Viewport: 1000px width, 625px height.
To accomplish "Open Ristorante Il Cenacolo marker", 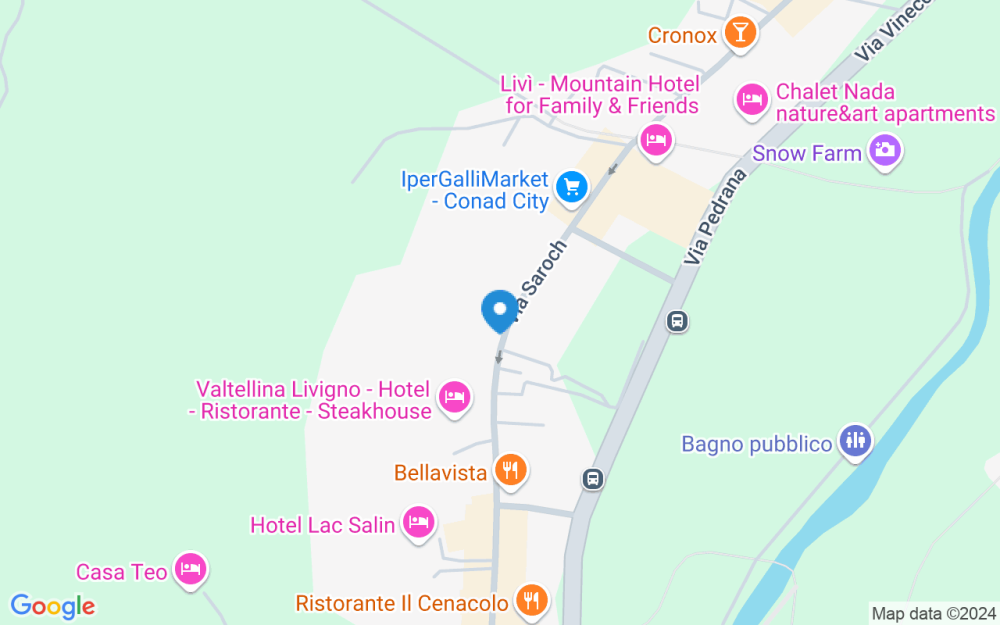I will pyautogui.click(x=532, y=601).
